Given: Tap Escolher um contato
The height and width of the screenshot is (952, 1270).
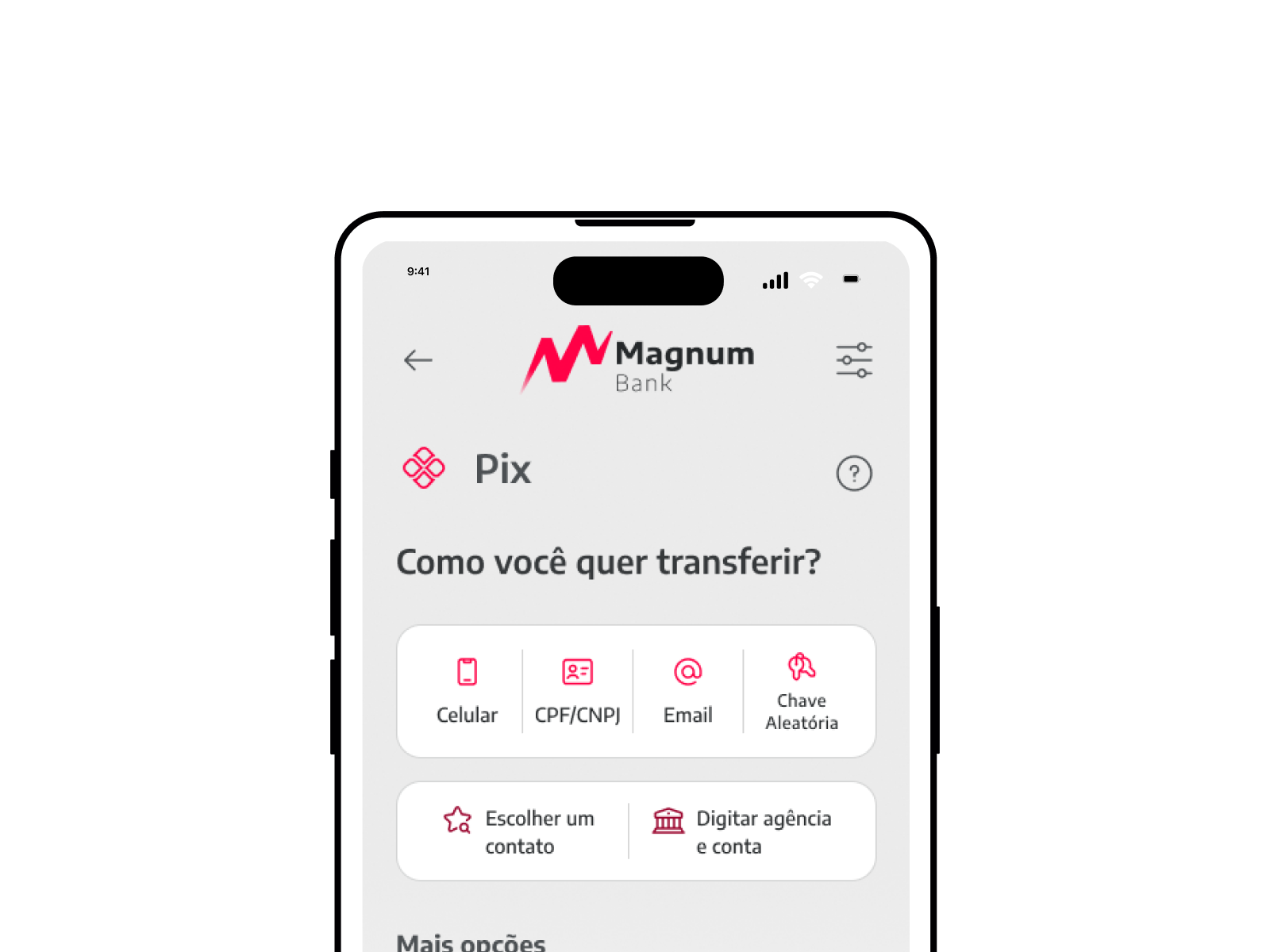Looking at the screenshot, I should pos(519,831).
